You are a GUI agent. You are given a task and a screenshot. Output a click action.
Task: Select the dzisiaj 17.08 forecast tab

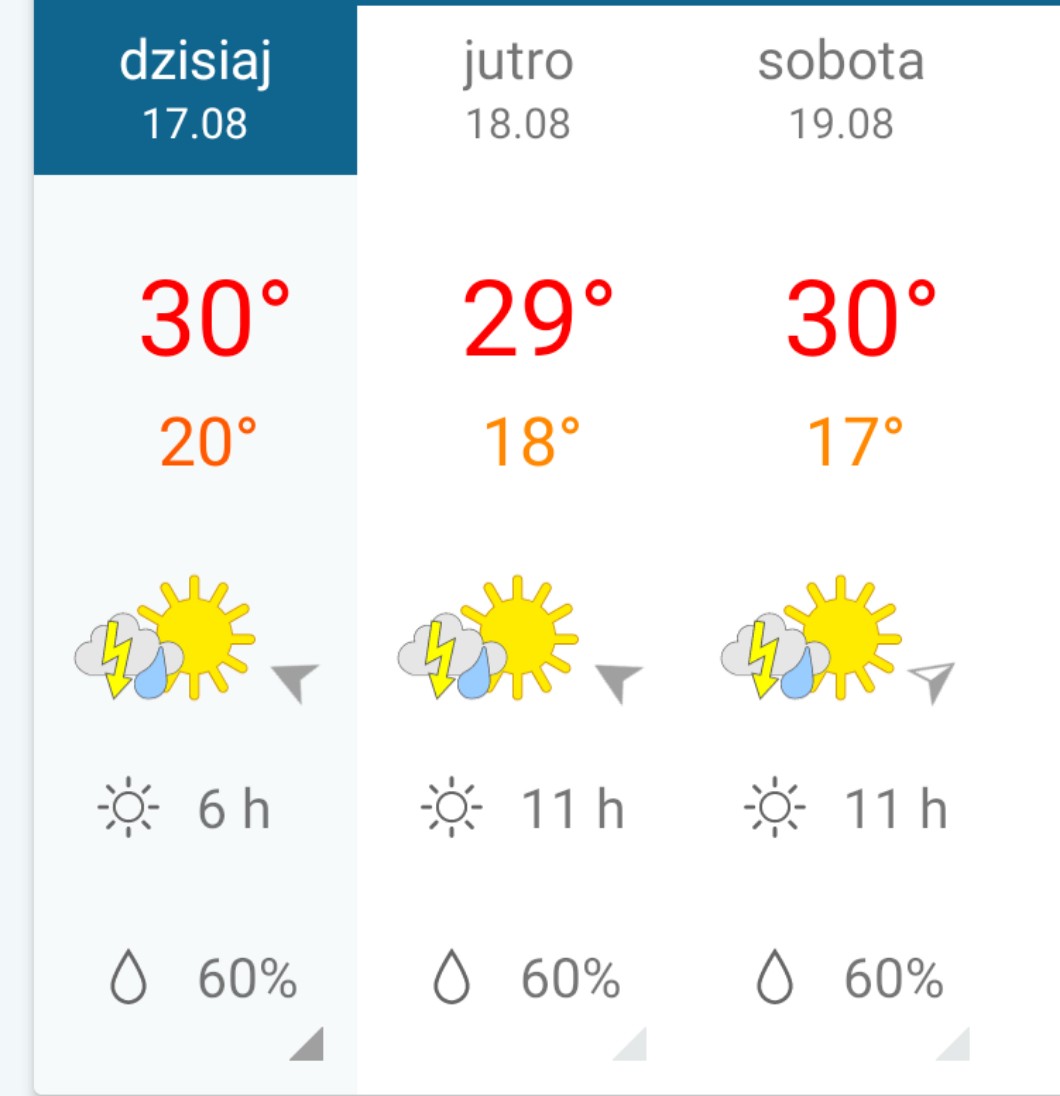[x=195, y=90]
